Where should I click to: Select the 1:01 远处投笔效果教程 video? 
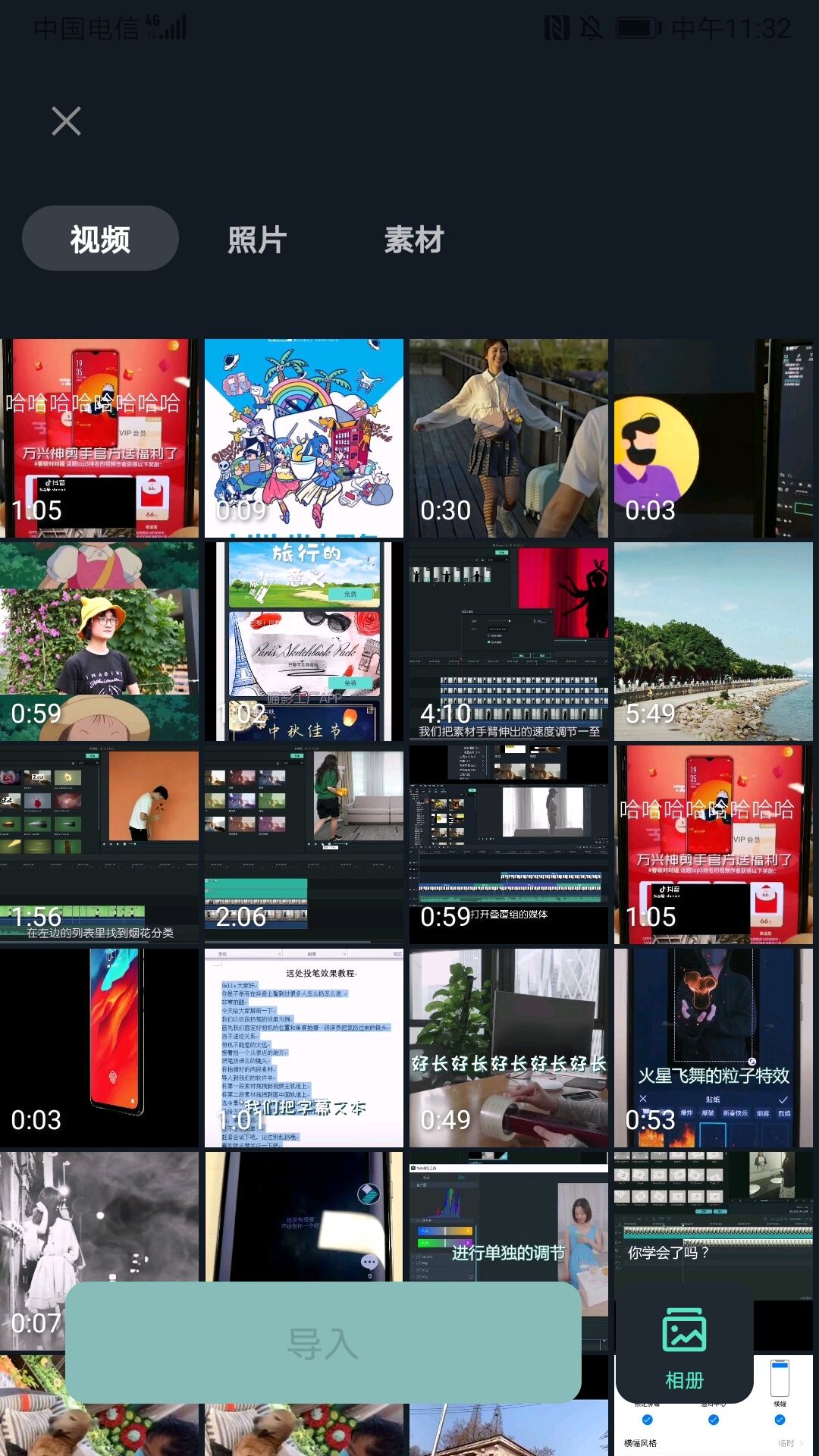(303, 1047)
